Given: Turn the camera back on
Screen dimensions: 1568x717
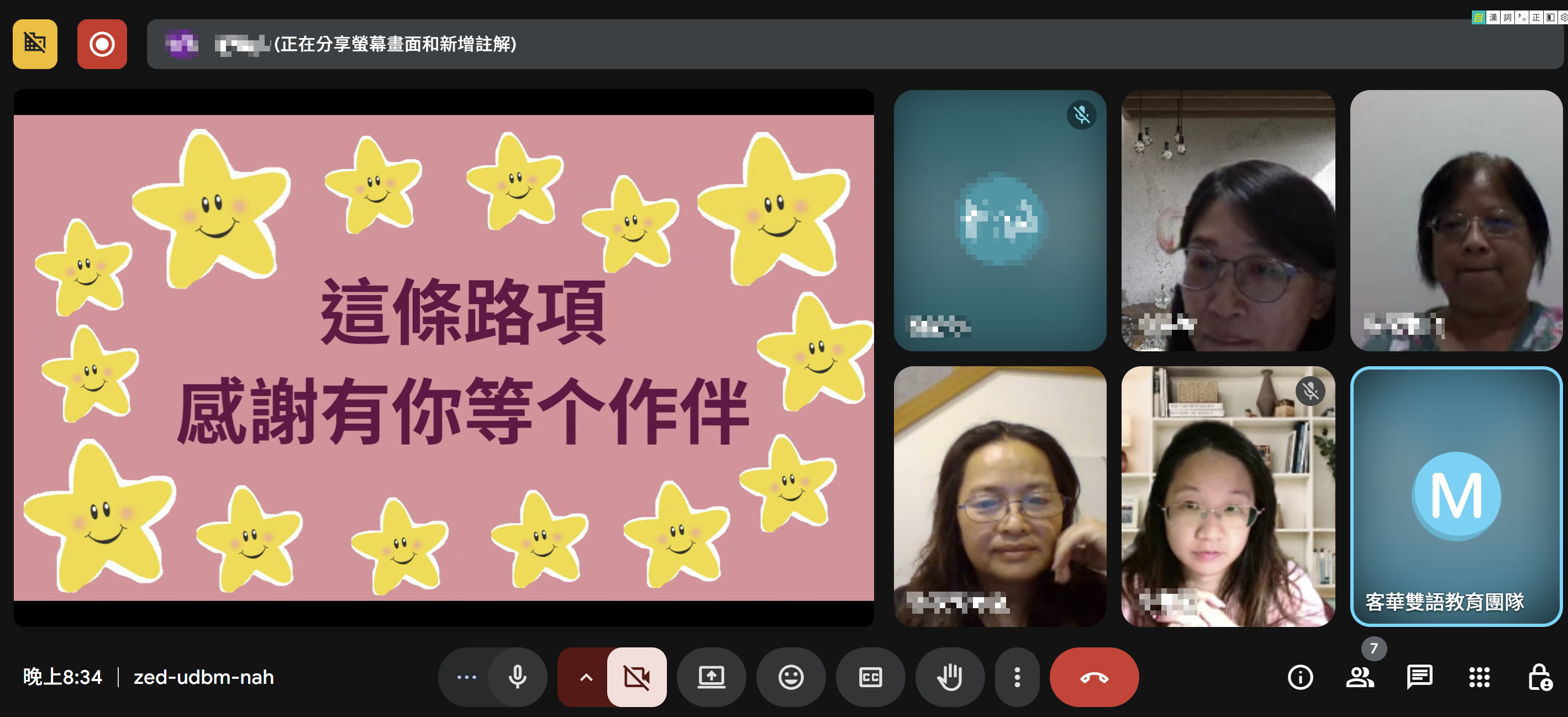Looking at the screenshot, I should tap(636, 677).
